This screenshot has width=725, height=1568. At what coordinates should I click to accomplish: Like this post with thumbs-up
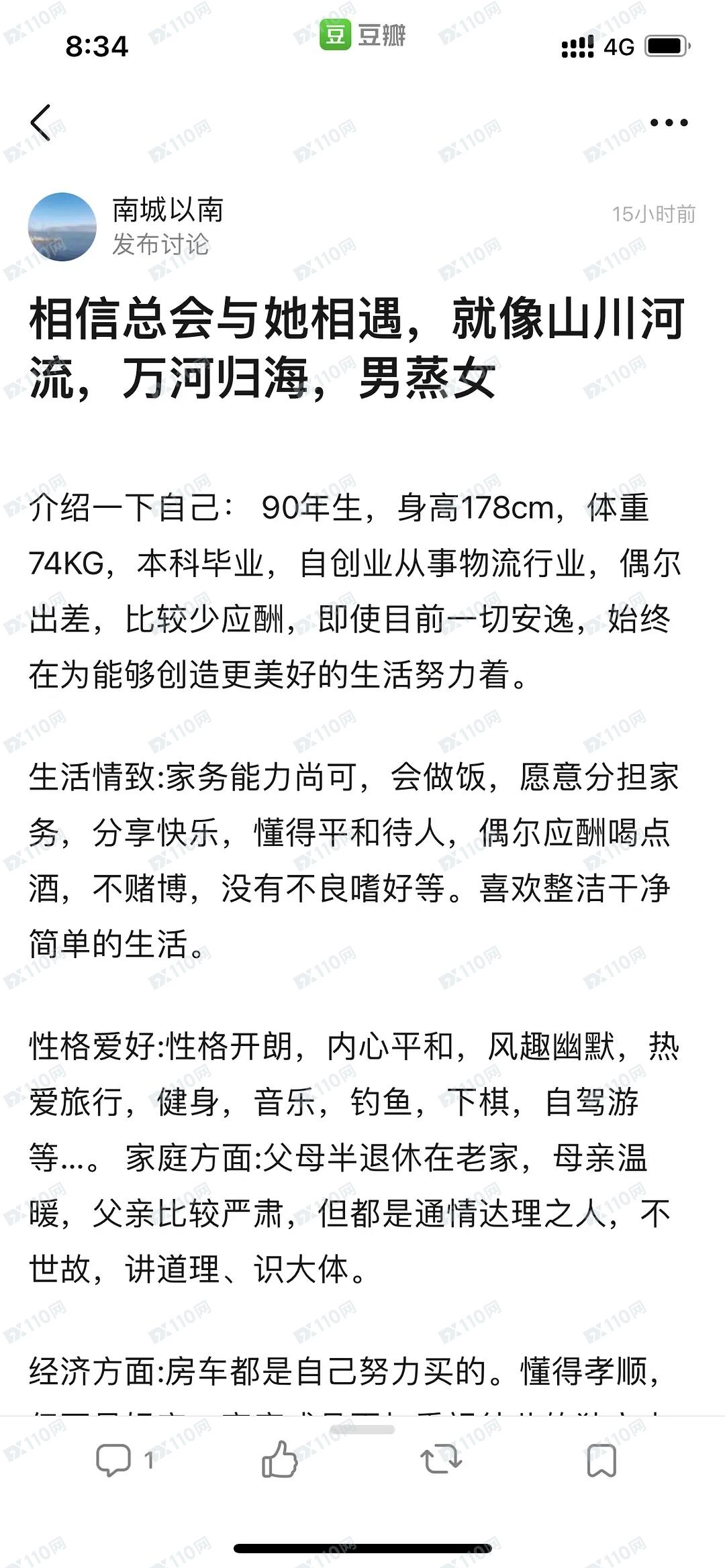279,1459
